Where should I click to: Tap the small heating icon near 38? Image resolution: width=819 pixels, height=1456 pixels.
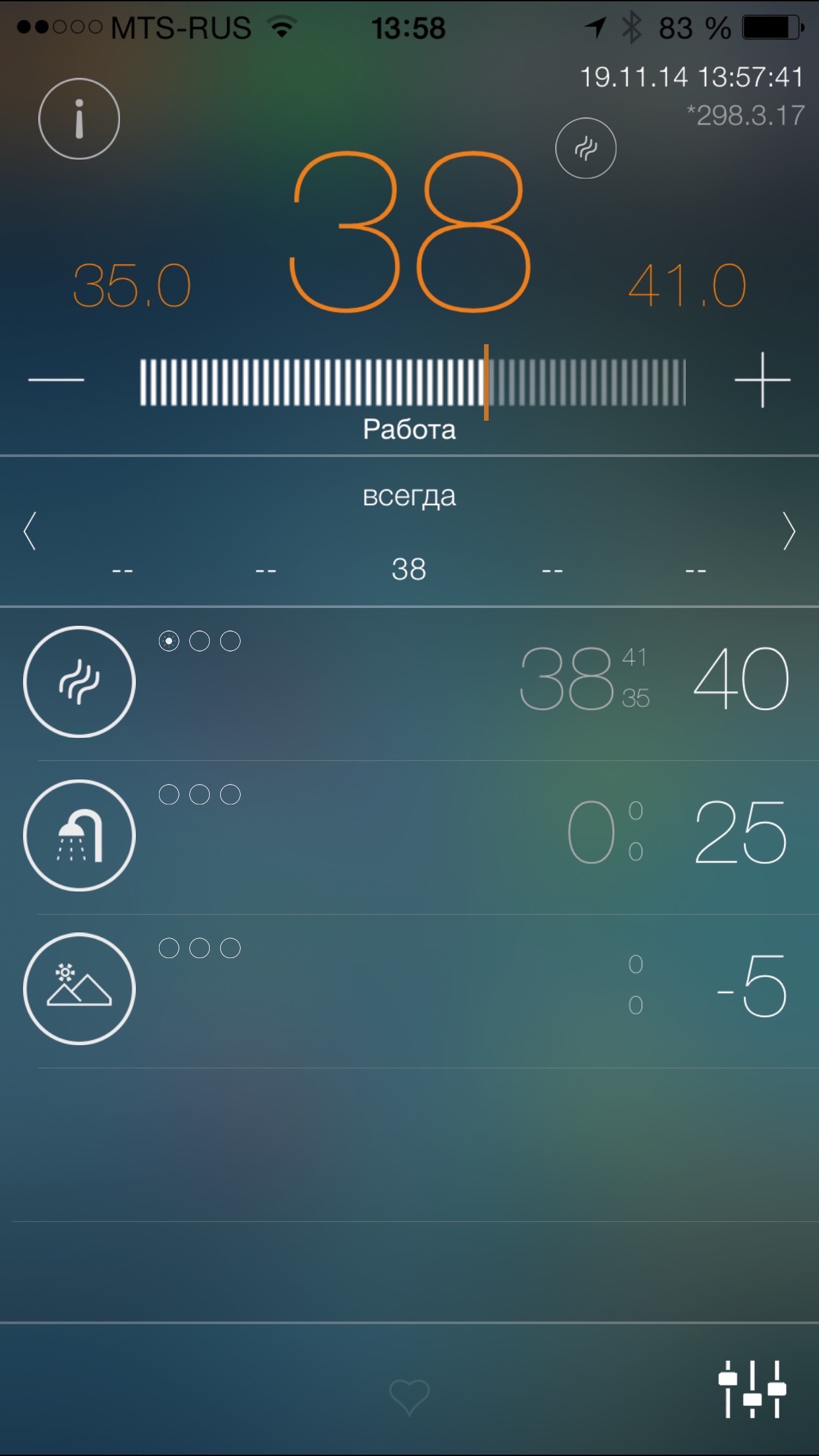[586, 148]
